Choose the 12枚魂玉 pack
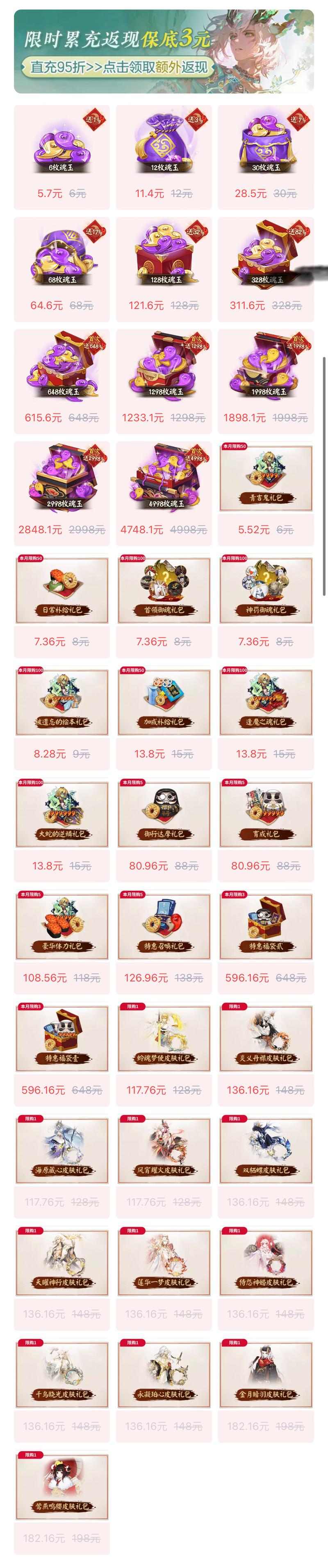Screen dimensions: 328x1568 click(x=164, y=156)
